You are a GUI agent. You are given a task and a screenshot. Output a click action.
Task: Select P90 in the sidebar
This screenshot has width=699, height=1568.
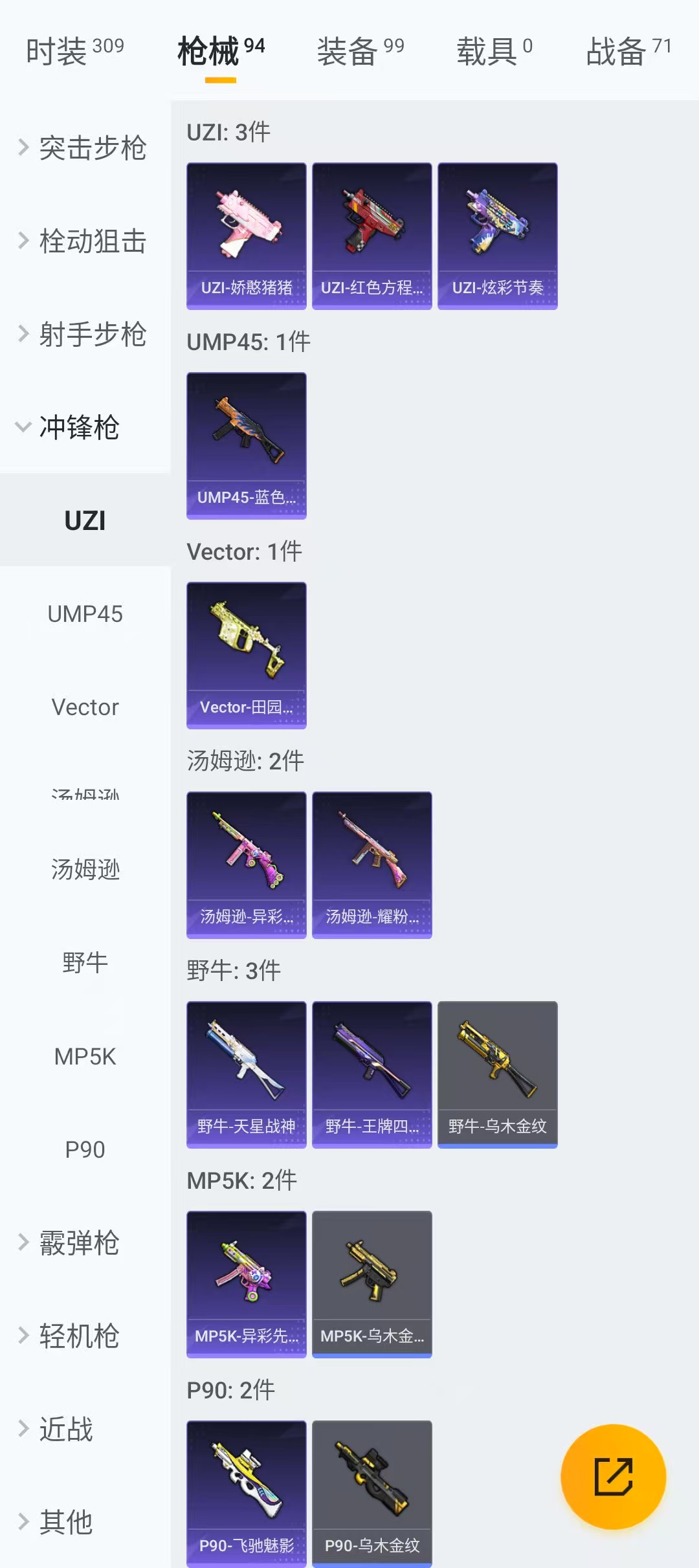pos(85,1149)
